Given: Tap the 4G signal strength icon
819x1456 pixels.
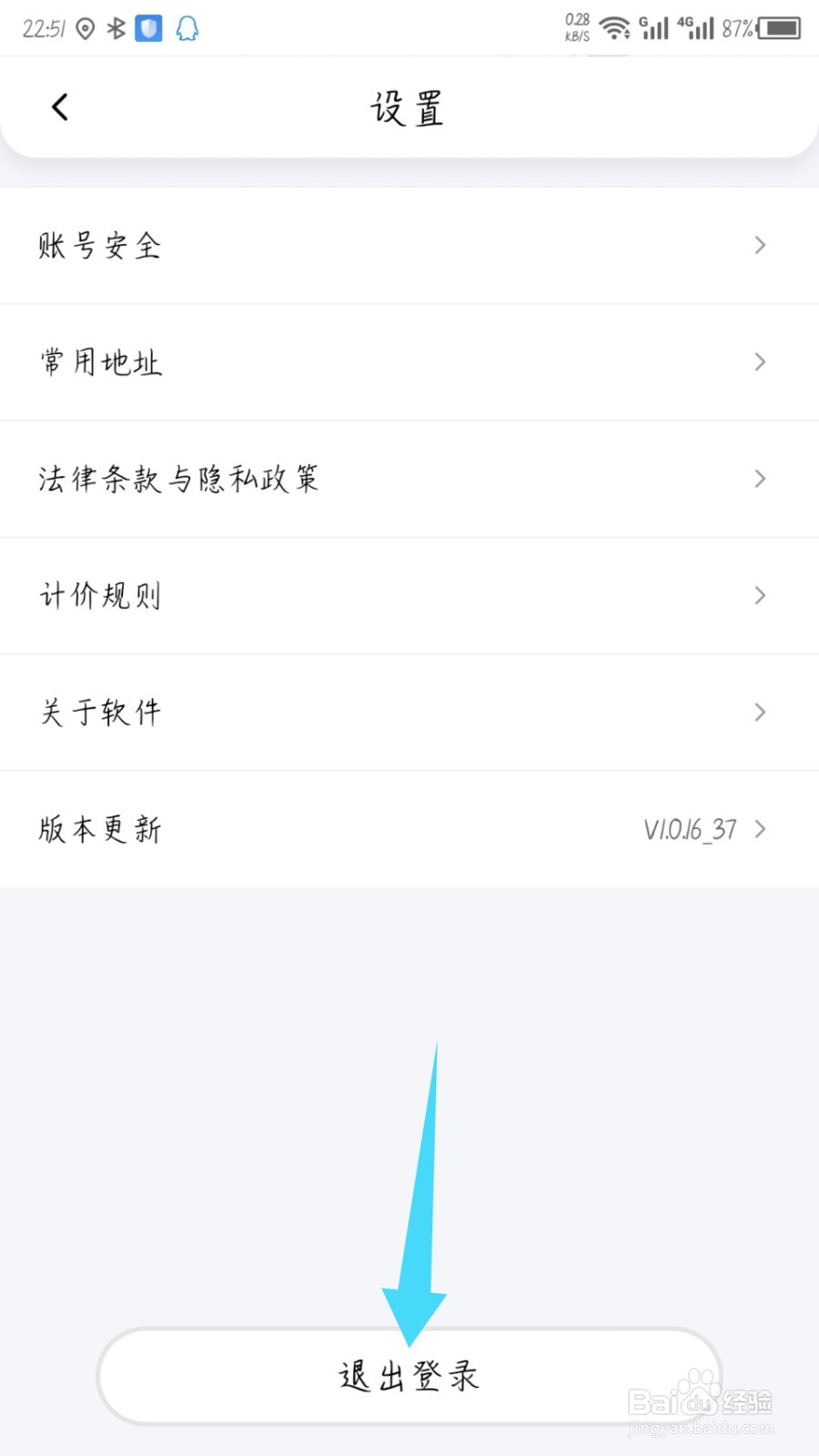Looking at the screenshot, I should coord(698,27).
